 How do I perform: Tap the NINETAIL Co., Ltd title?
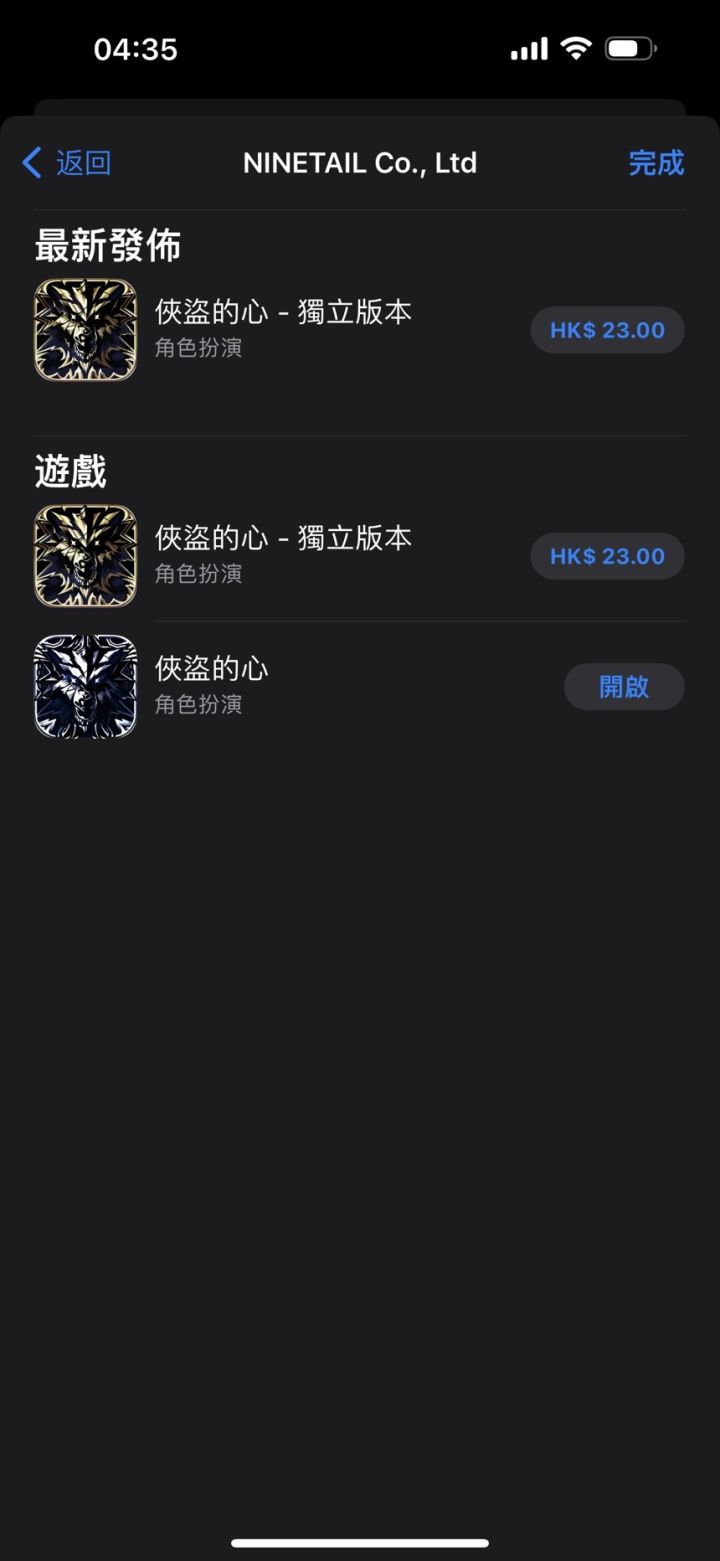click(x=359, y=162)
